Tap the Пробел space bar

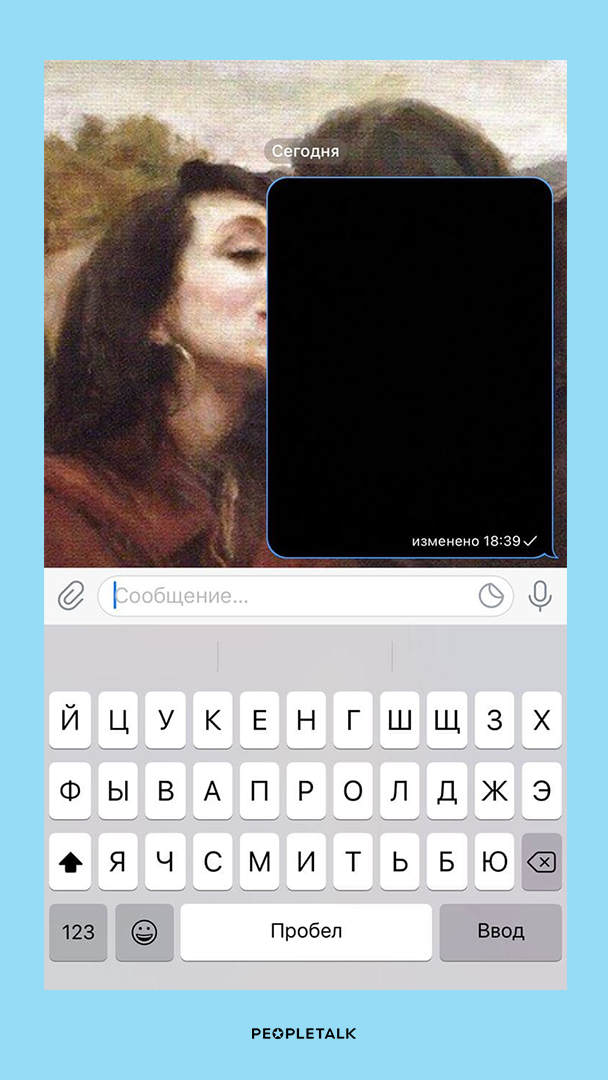pyautogui.click(x=306, y=932)
